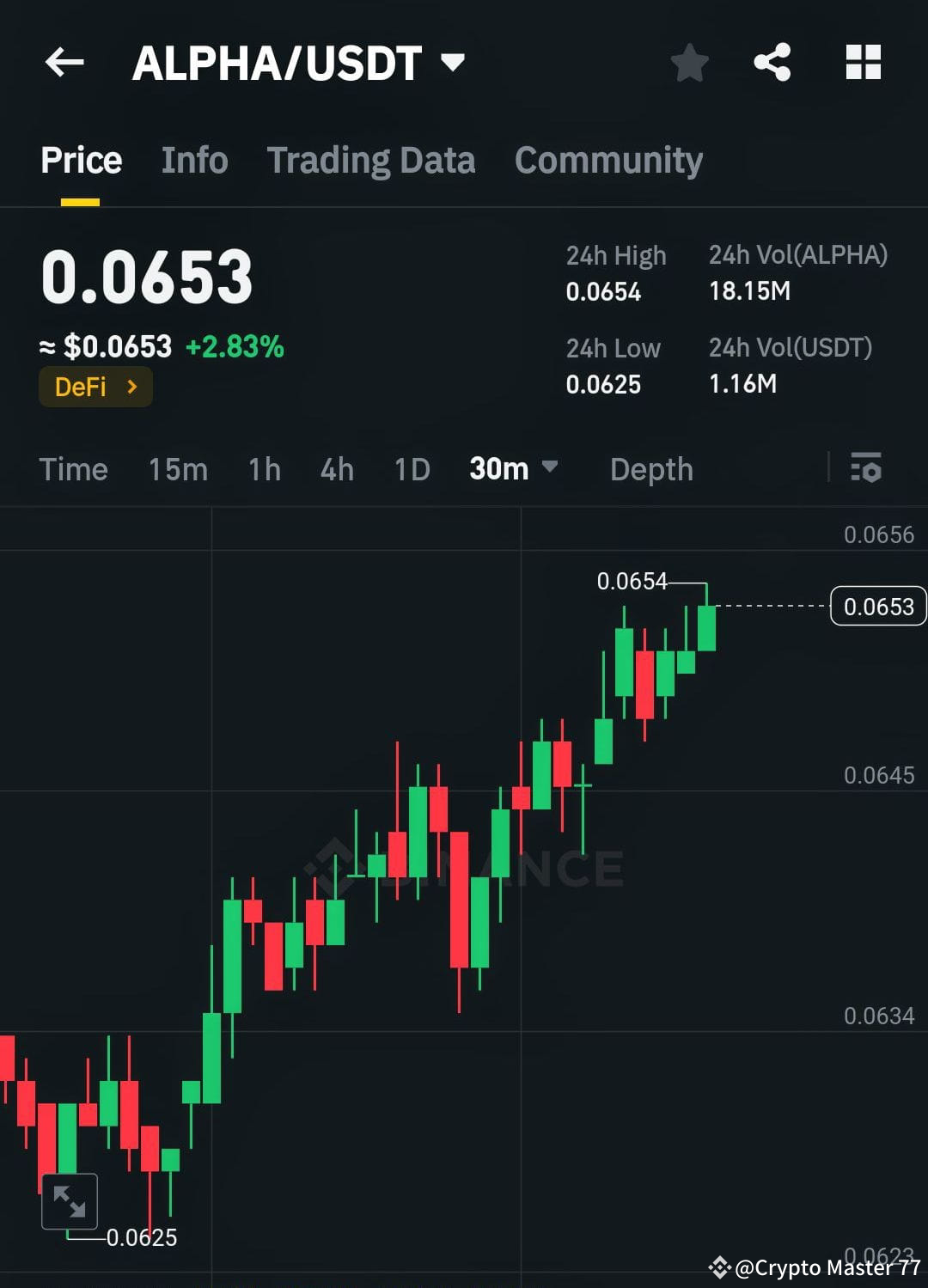Select the Depth chart view
The image size is (928, 1288).
click(x=651, y=469)
